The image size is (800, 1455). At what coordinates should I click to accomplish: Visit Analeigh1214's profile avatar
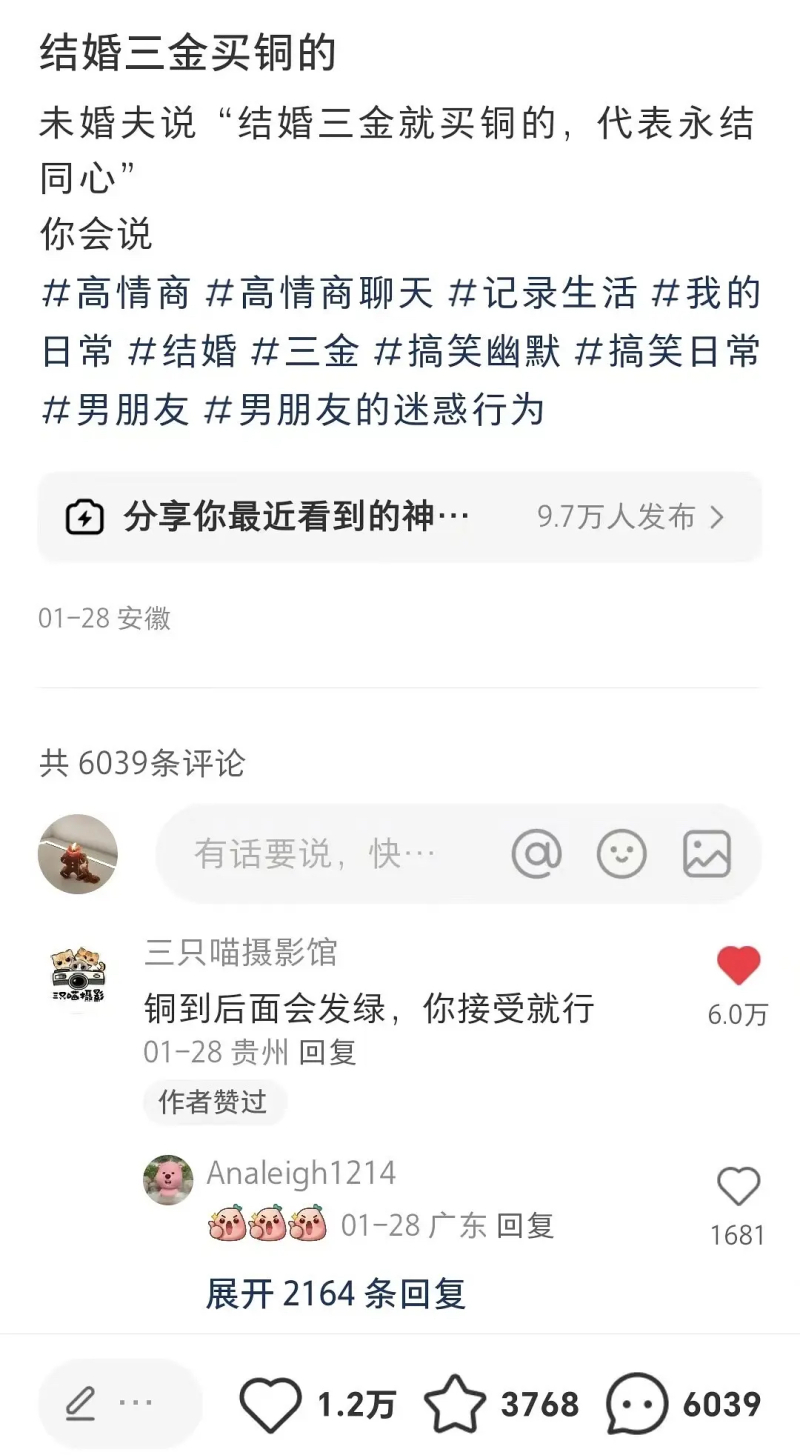pos(168,1180)
